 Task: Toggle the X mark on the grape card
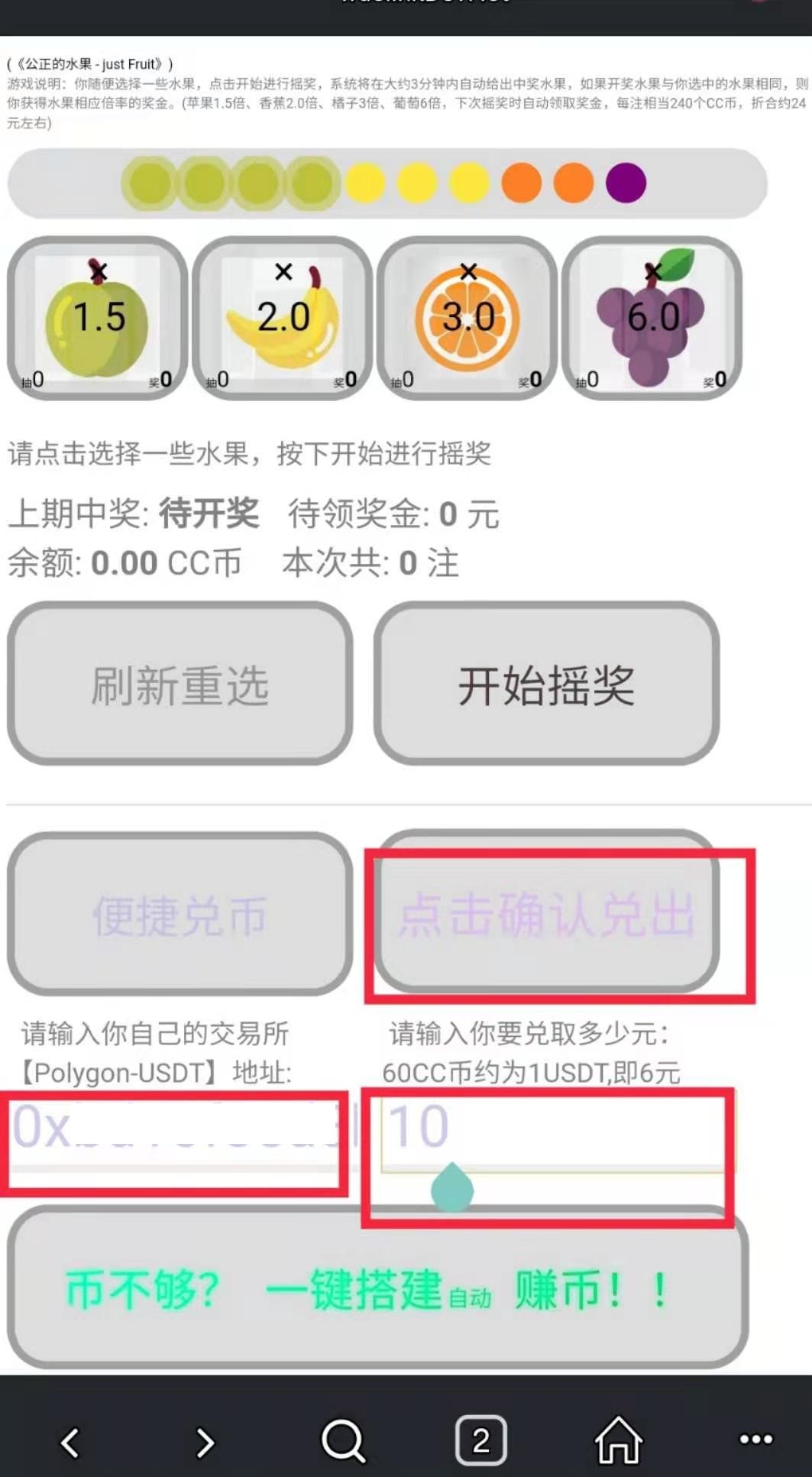point(653,270)
